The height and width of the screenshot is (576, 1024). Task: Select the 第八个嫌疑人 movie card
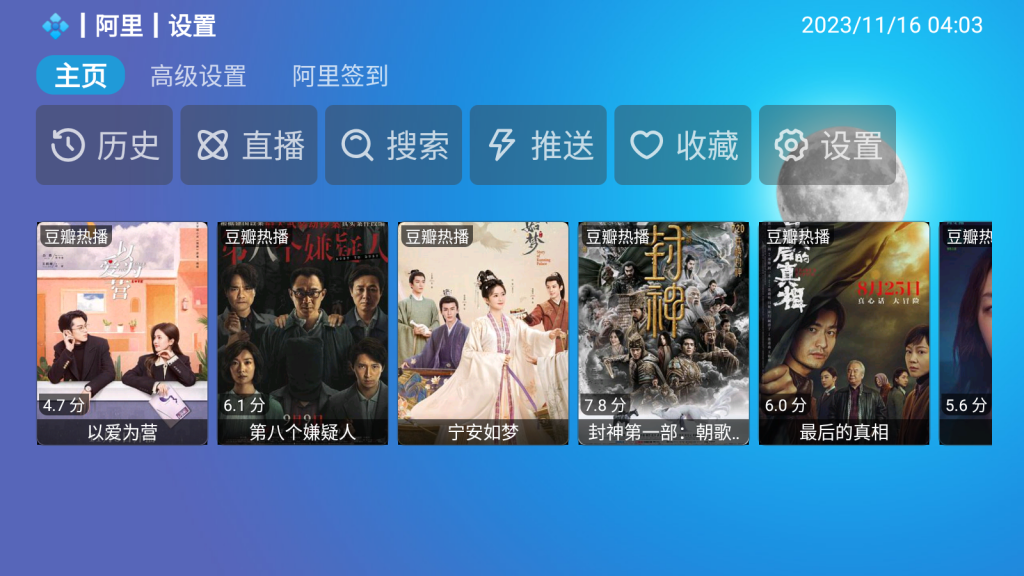[303, 333]
